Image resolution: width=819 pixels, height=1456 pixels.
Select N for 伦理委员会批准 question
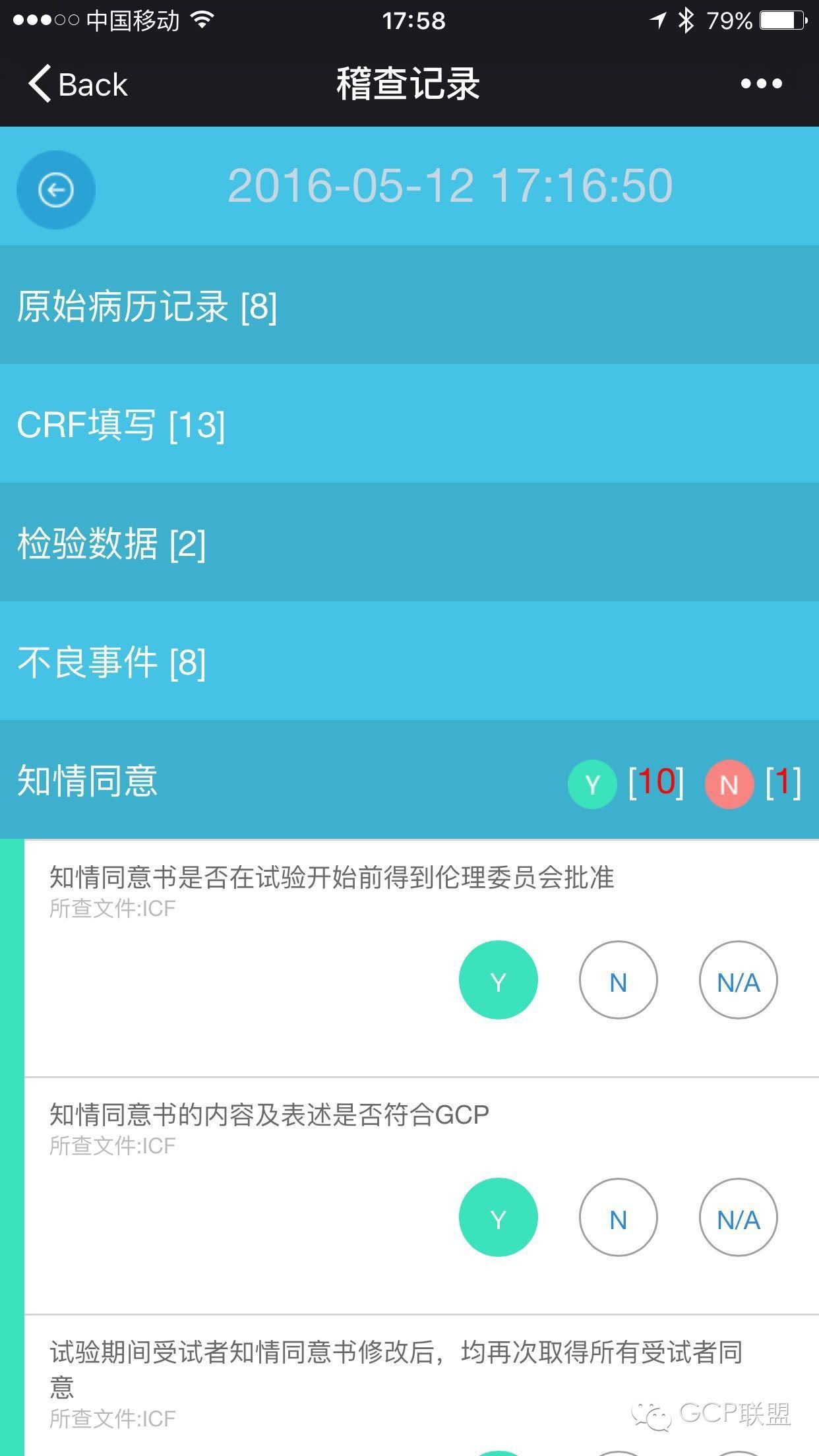coord(618,981)
